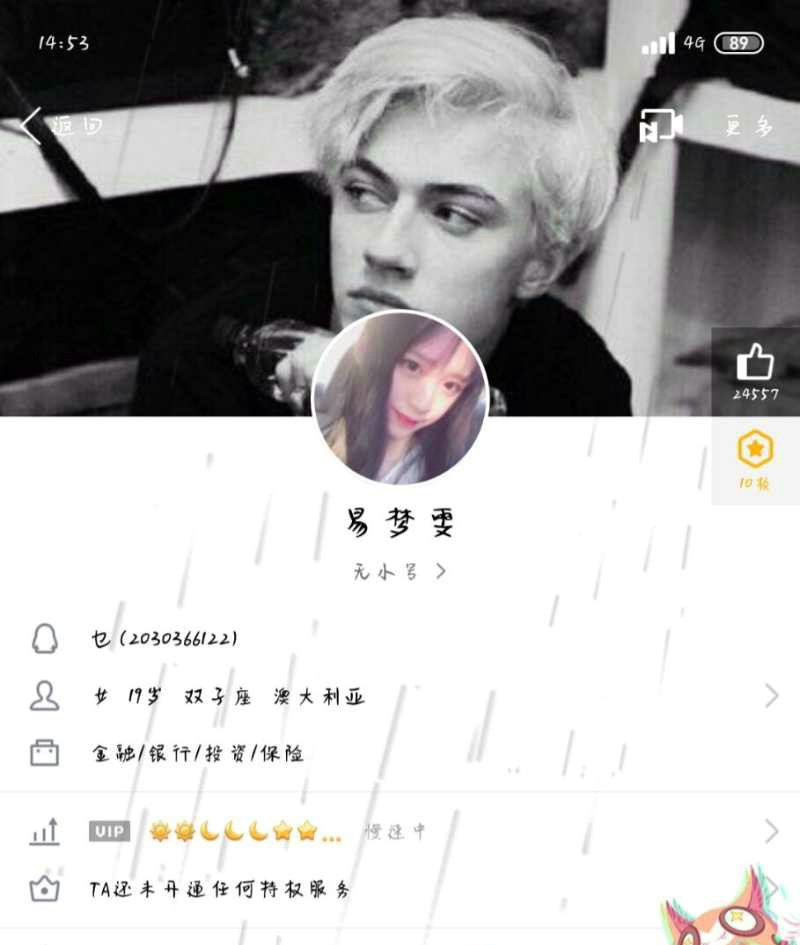Viewport: 800px width, 945px height.
Task: Open the 无小号 link
Action: 400,571
